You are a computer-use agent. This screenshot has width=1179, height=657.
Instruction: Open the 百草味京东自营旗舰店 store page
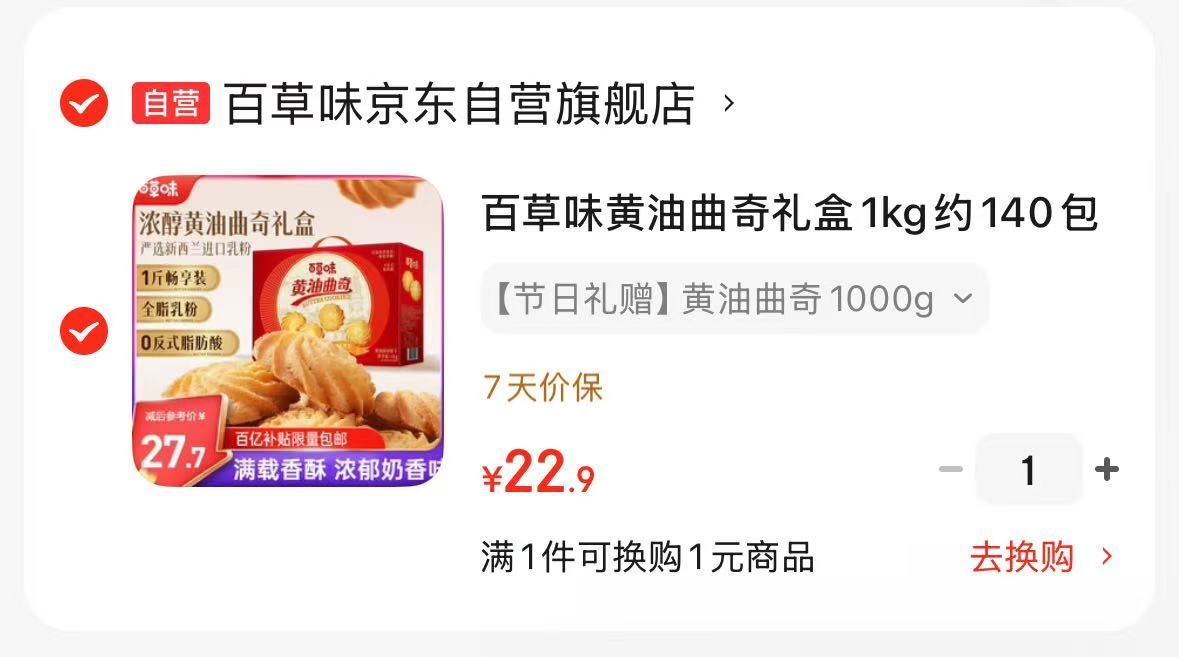pos(460,104)
